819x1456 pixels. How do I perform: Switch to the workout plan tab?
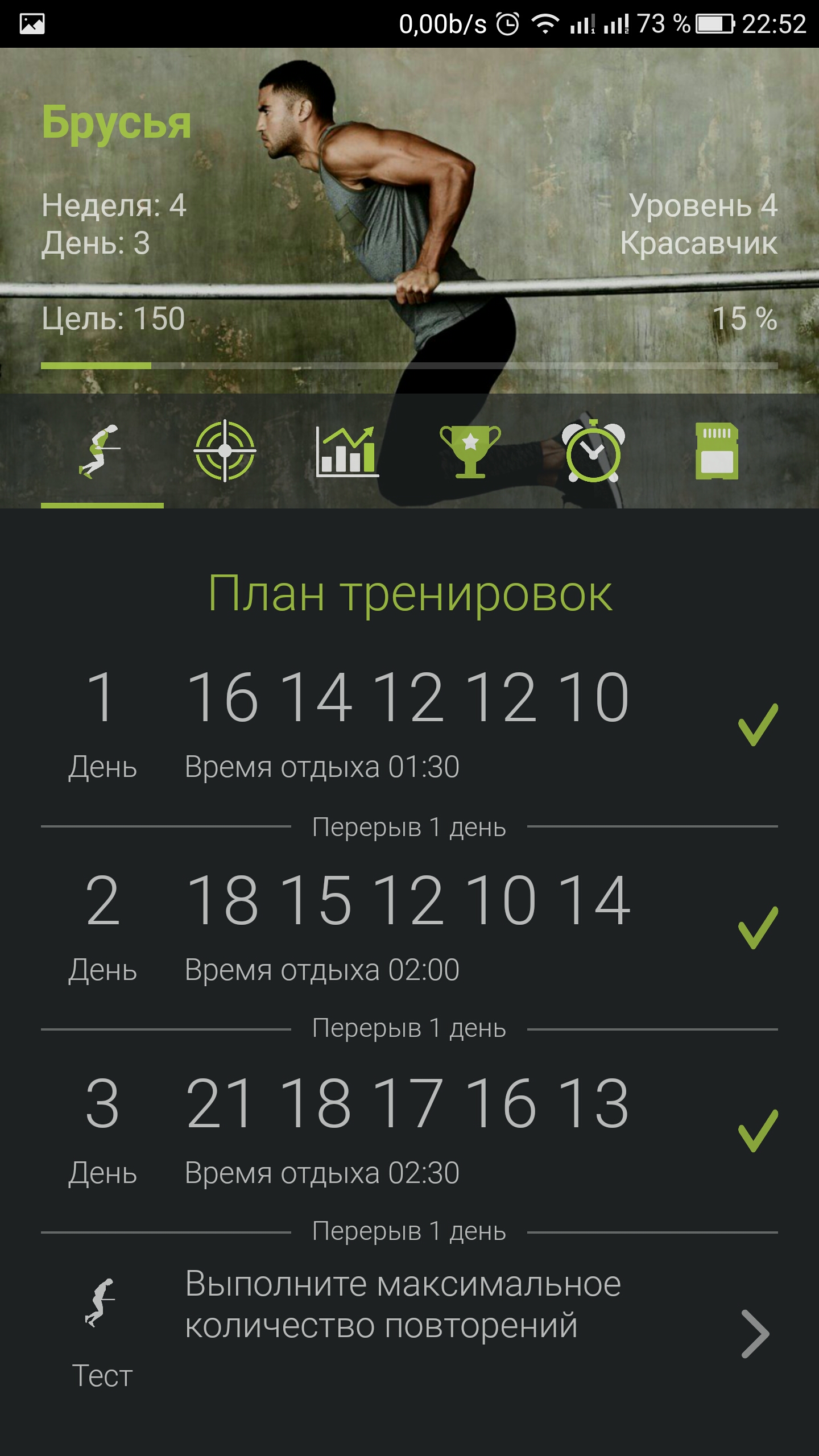[101, 451]
